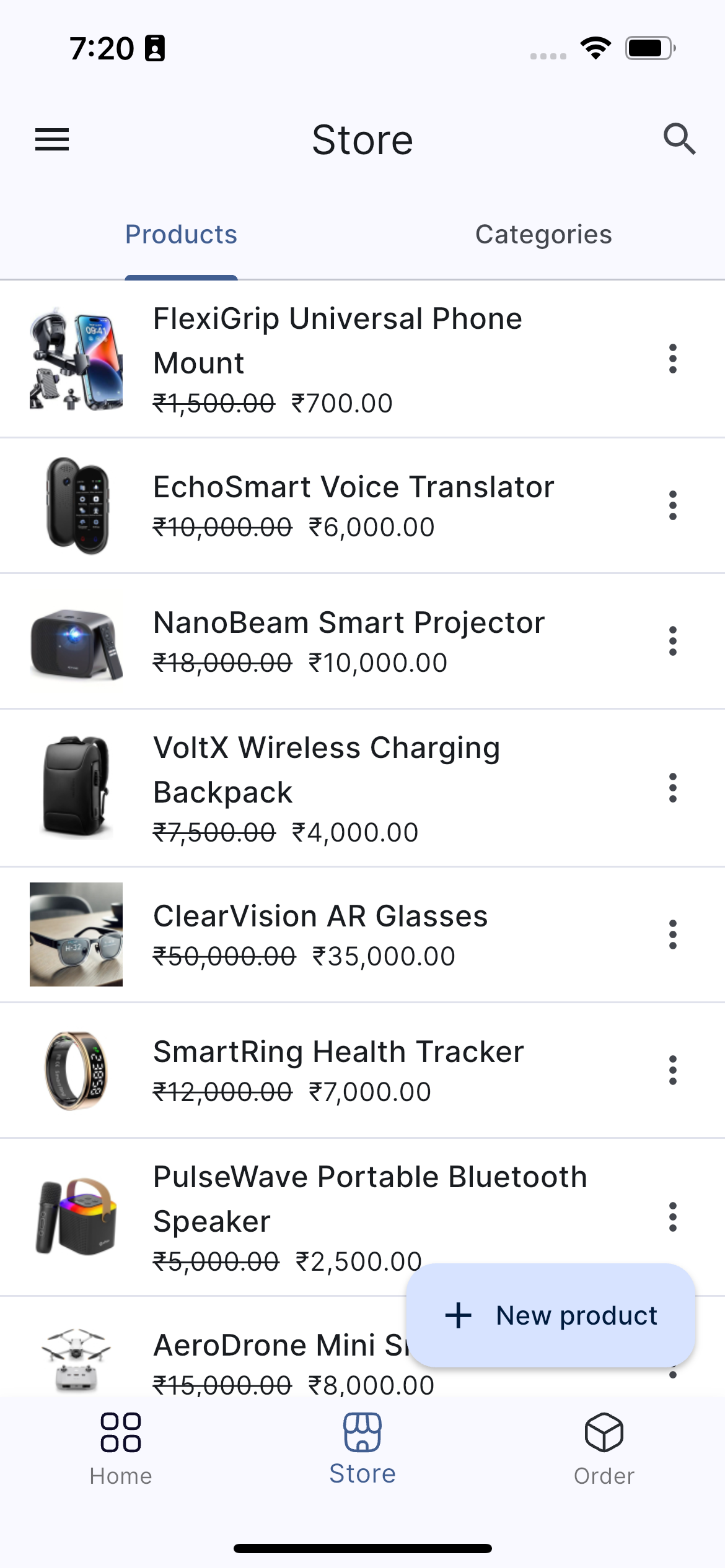
Task: Tap the ClearVision AR Glasses thumbnail
Action: click(x=76, y=935)
